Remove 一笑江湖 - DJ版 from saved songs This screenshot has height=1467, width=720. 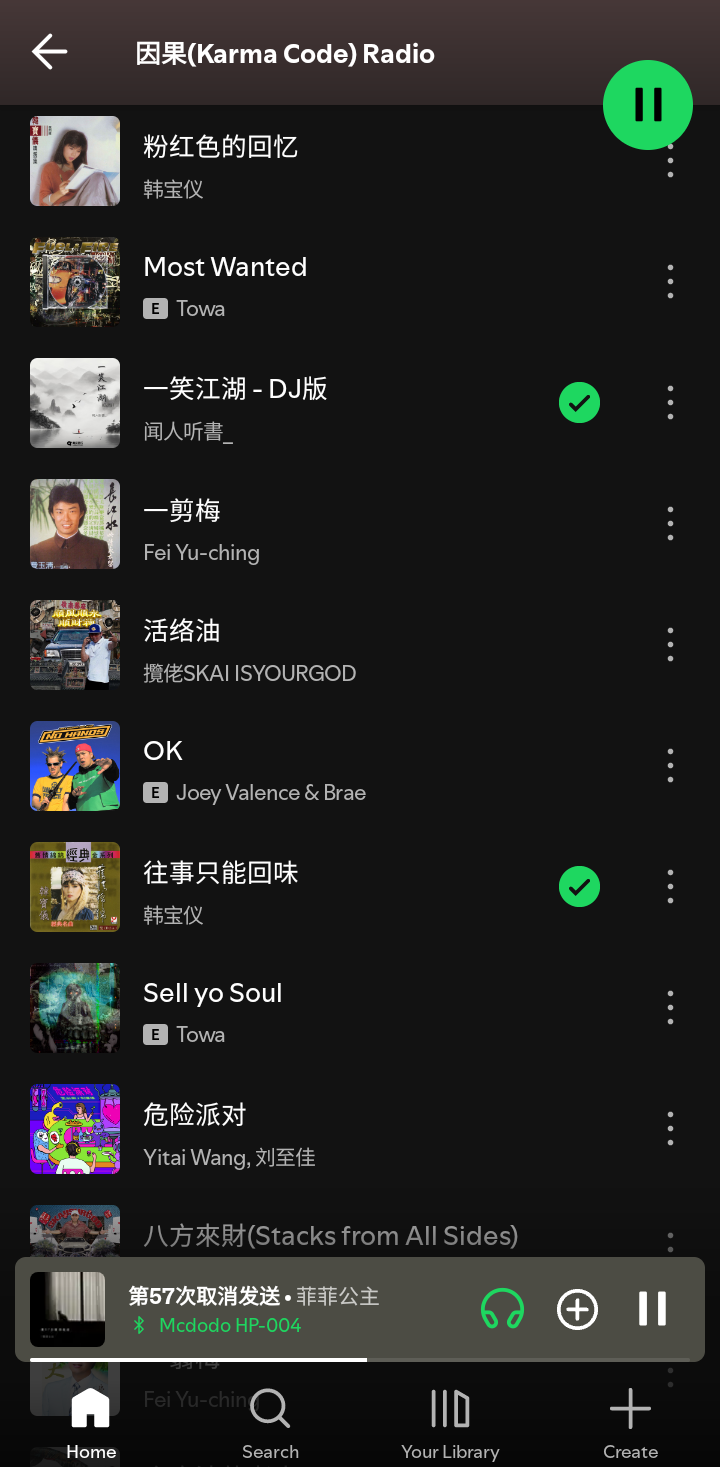579,402
